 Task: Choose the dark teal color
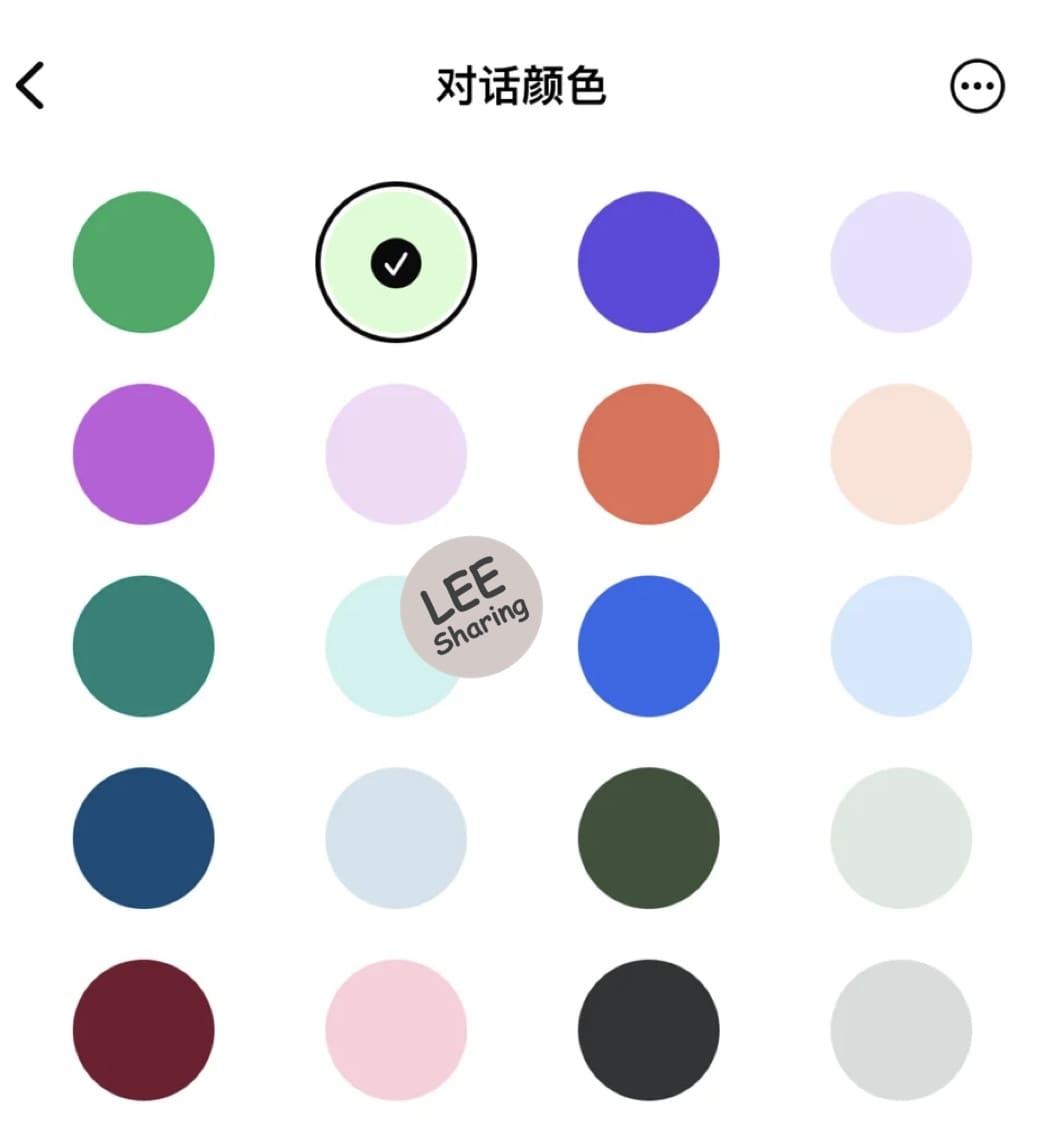pos(143,646)
